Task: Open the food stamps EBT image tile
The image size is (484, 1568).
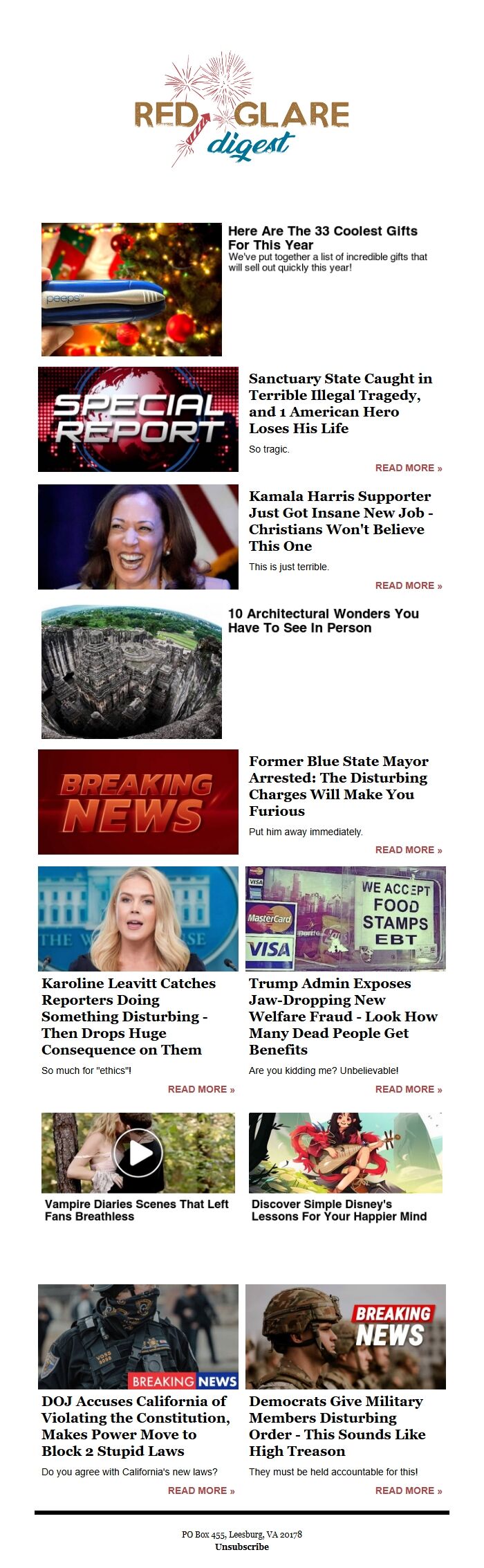Action: 346,918
